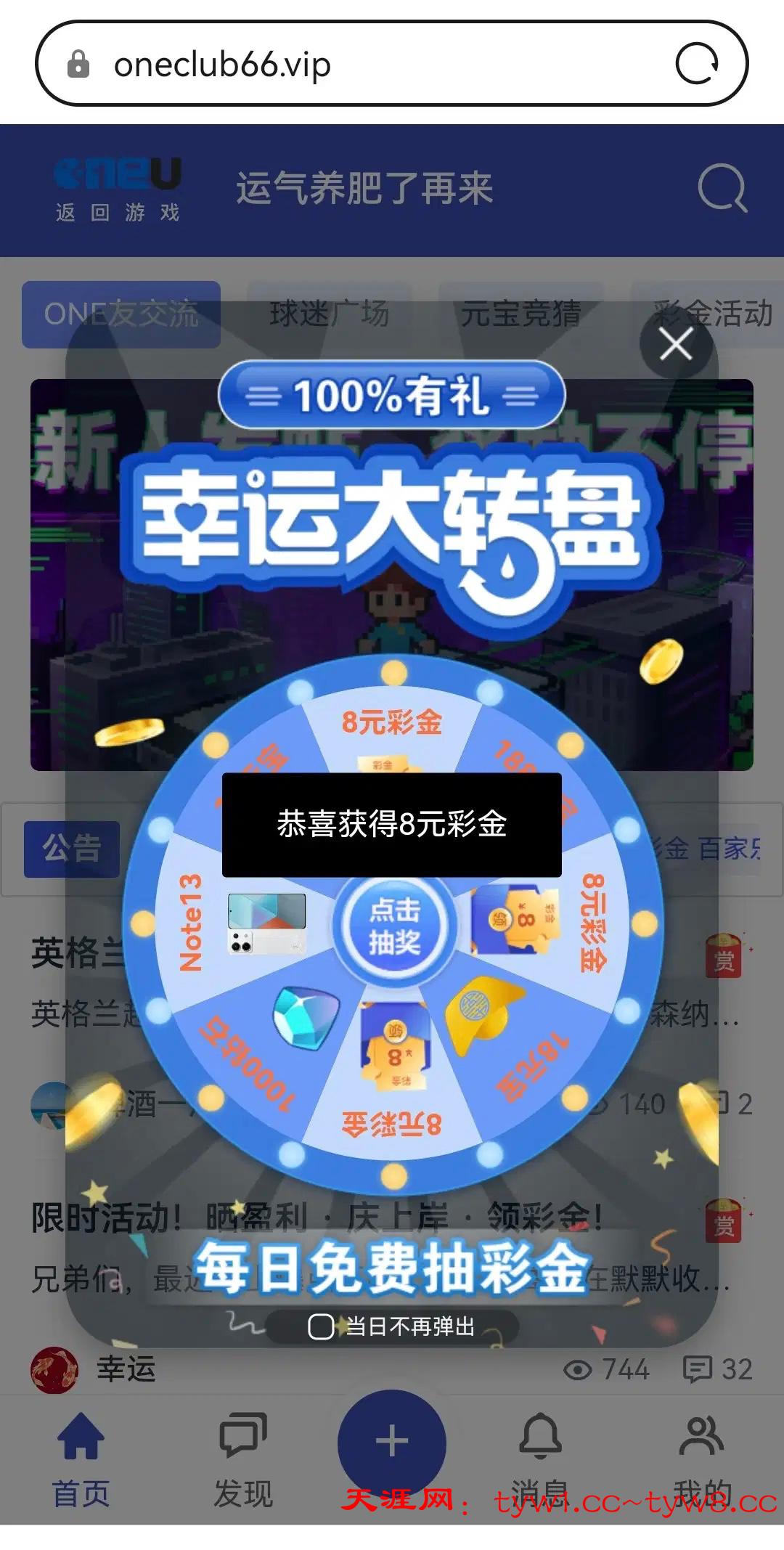The height and width of the screenshot is (1550, 784).
Task: Select the 球迷广场 category tab
Action: tap(329, 314)
